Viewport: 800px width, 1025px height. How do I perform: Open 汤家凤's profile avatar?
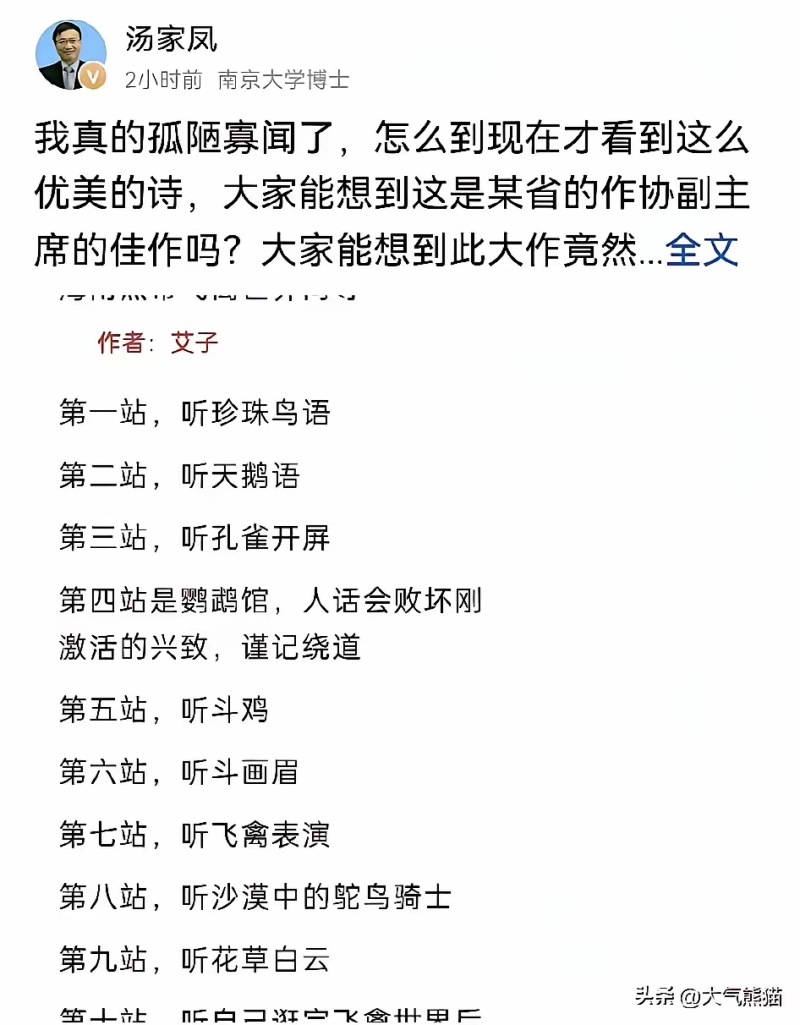point(71,55)
